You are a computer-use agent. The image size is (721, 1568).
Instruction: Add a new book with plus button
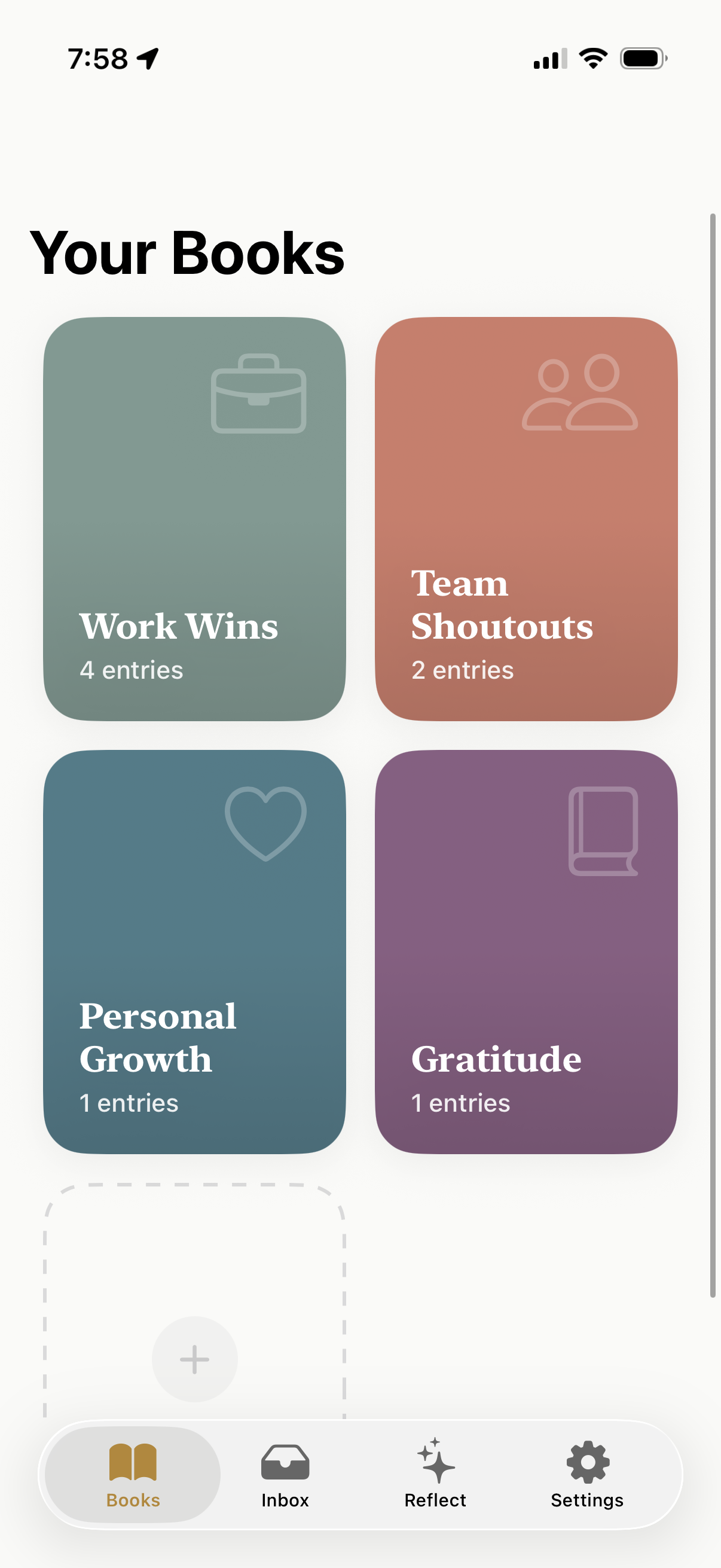pos(194,1359)
